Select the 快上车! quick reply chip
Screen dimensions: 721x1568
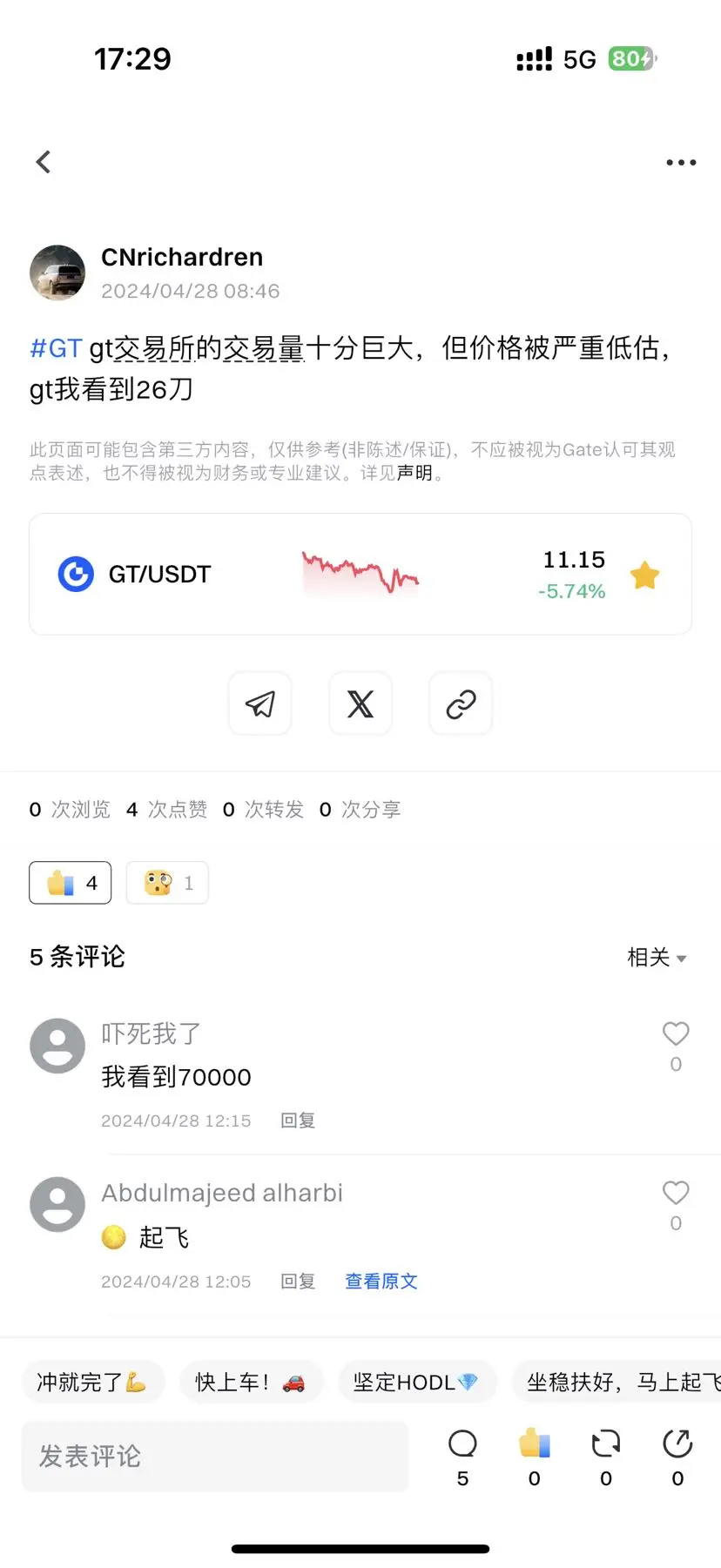coord(251,1382)
